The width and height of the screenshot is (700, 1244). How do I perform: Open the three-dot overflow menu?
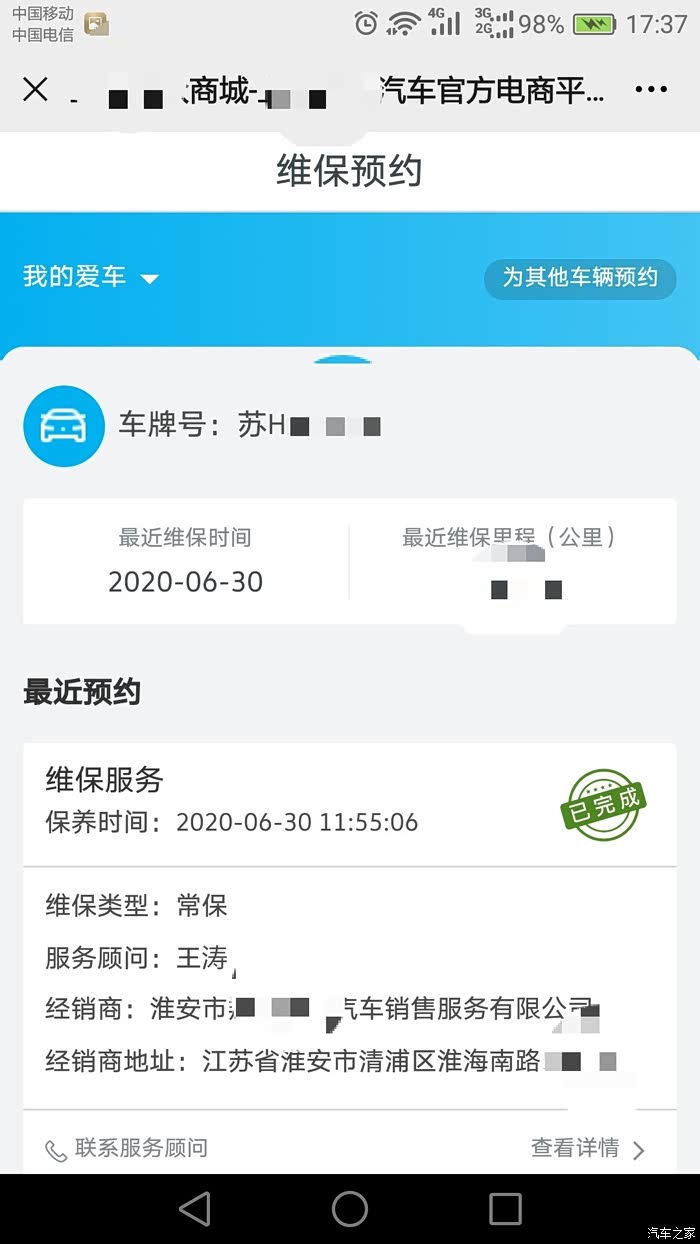click(651, 90)
